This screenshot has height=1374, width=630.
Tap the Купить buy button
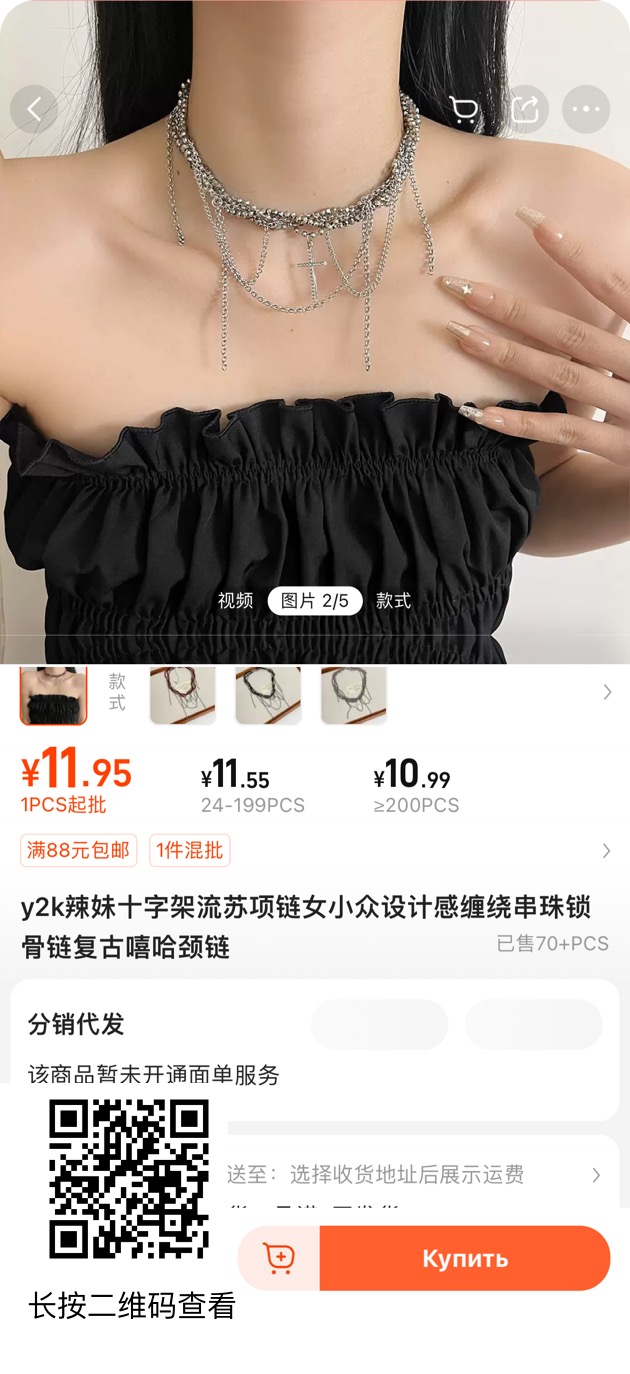tap(464, 1258)
